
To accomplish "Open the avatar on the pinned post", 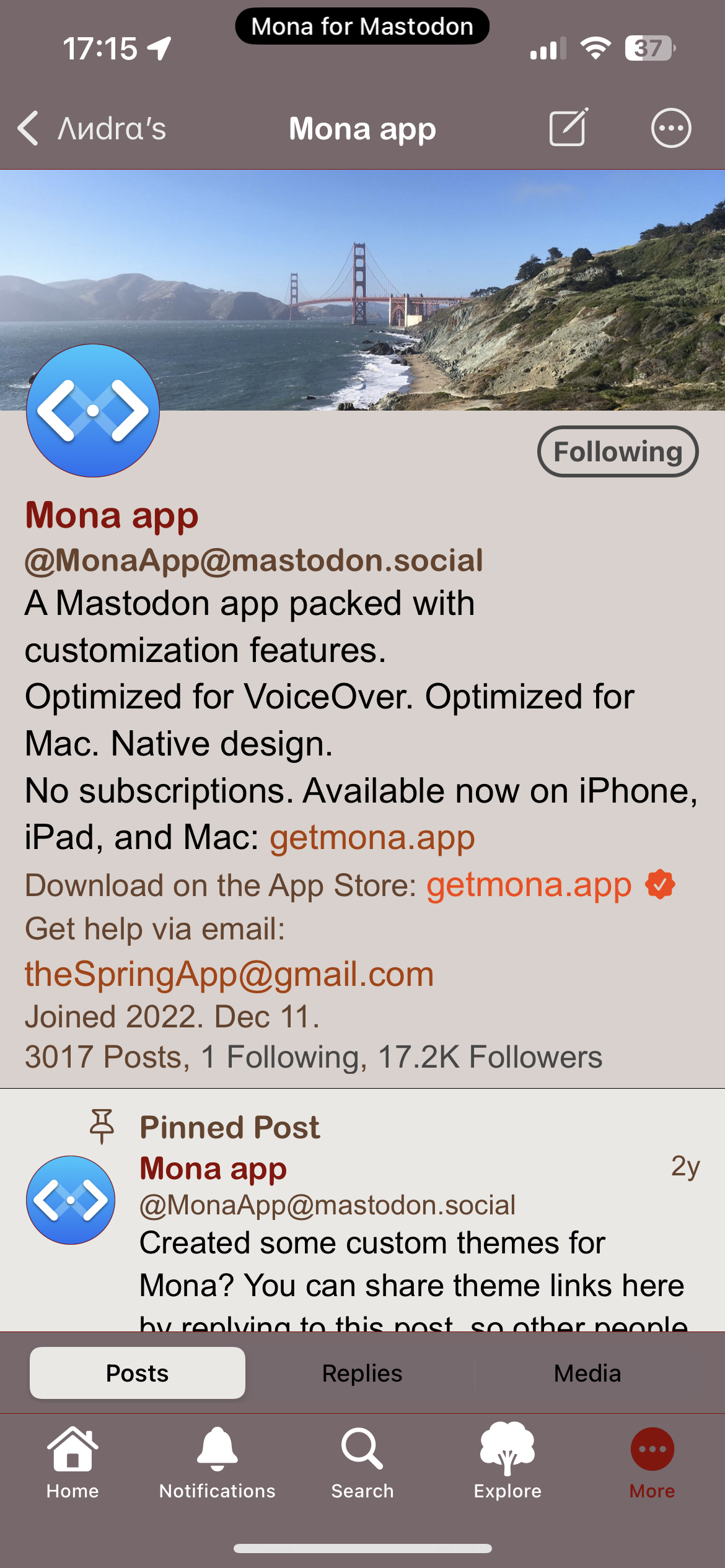I will coord(71,1200).
